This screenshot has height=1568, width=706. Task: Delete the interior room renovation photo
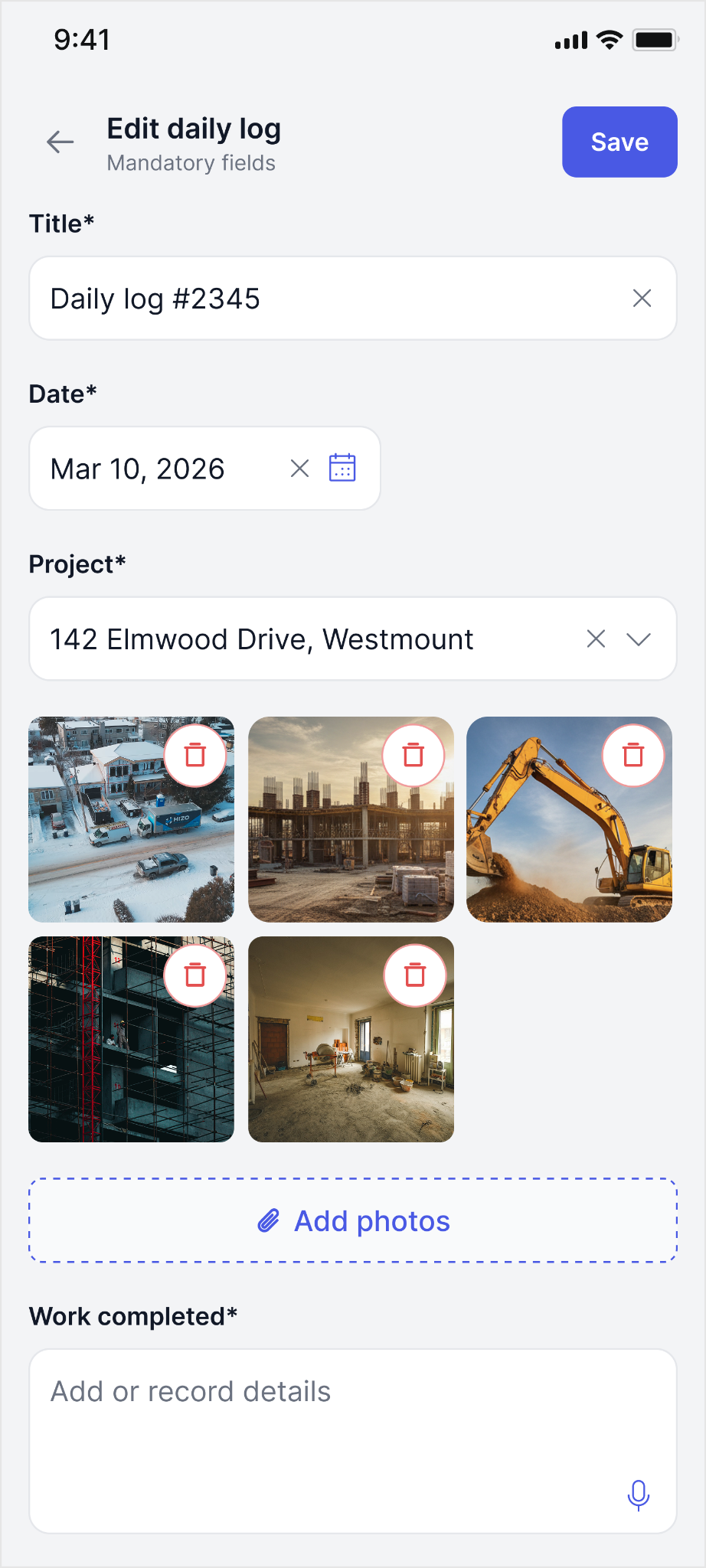click(x=415, y=975)
